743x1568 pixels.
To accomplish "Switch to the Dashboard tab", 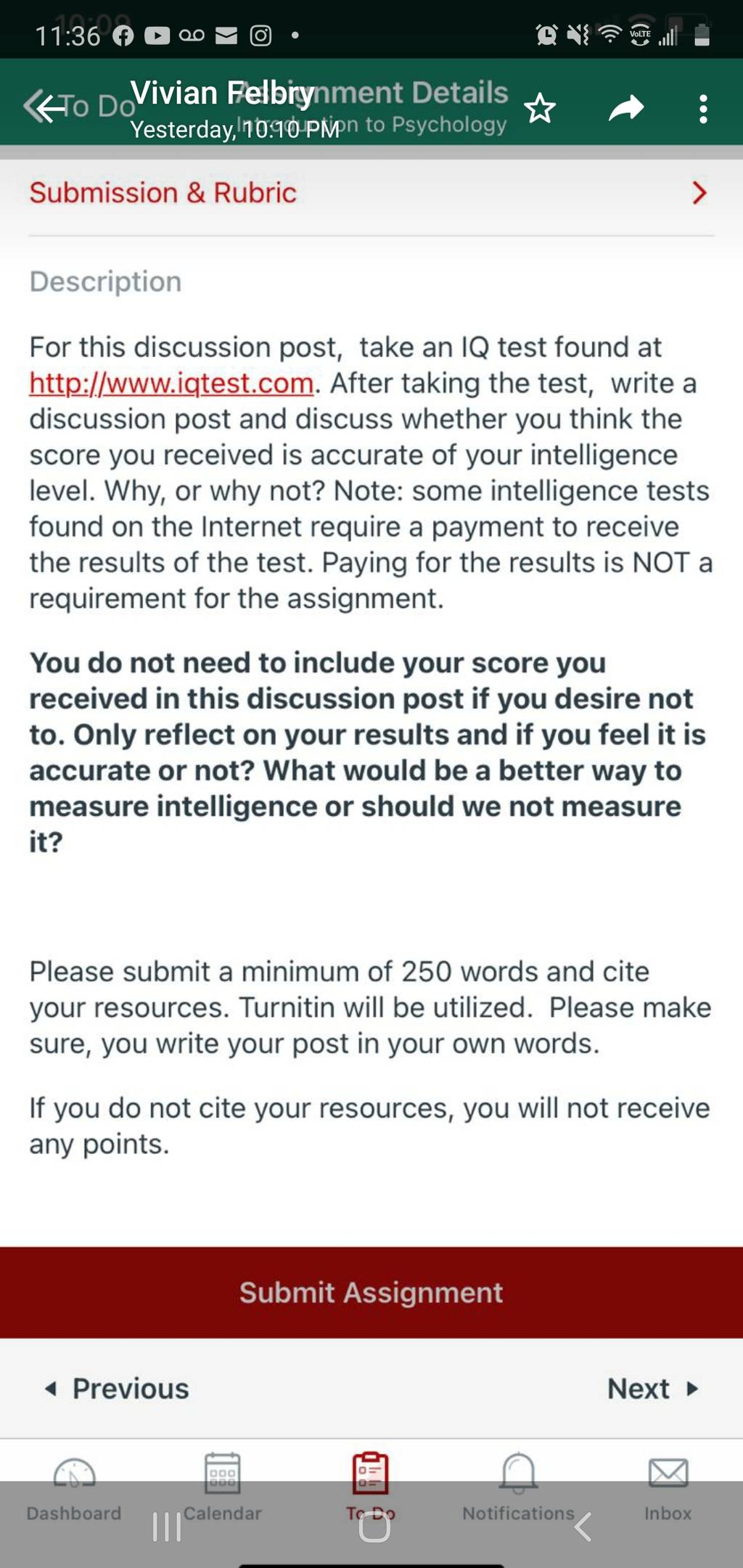I will point(74,1487).
